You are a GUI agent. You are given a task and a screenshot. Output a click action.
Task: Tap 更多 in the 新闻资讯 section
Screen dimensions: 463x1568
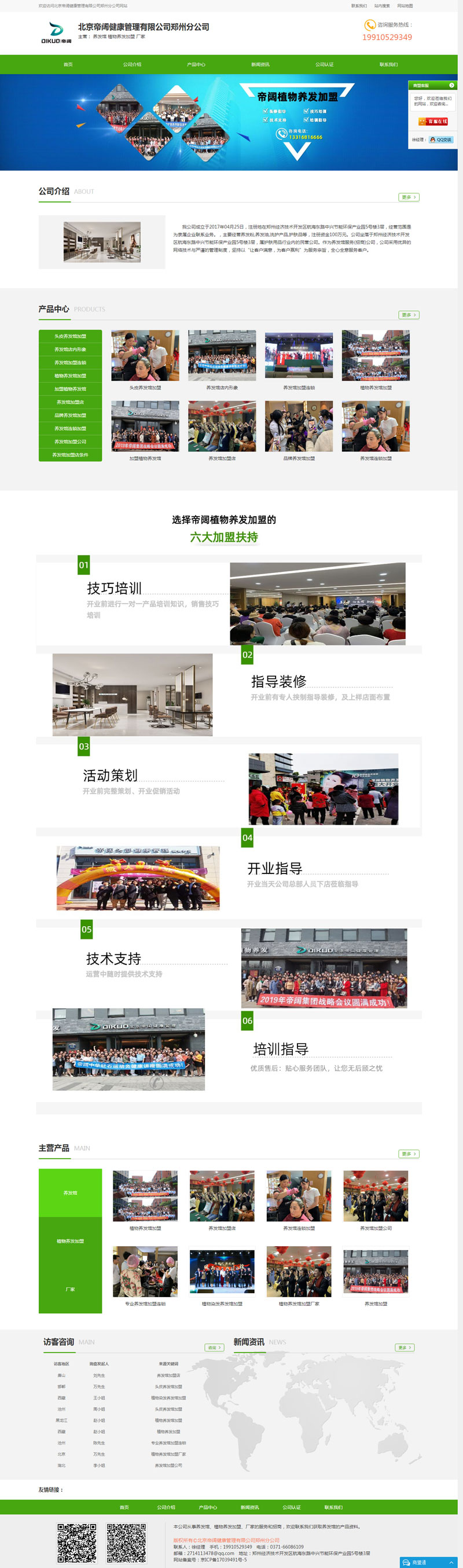coord(405,1347)
